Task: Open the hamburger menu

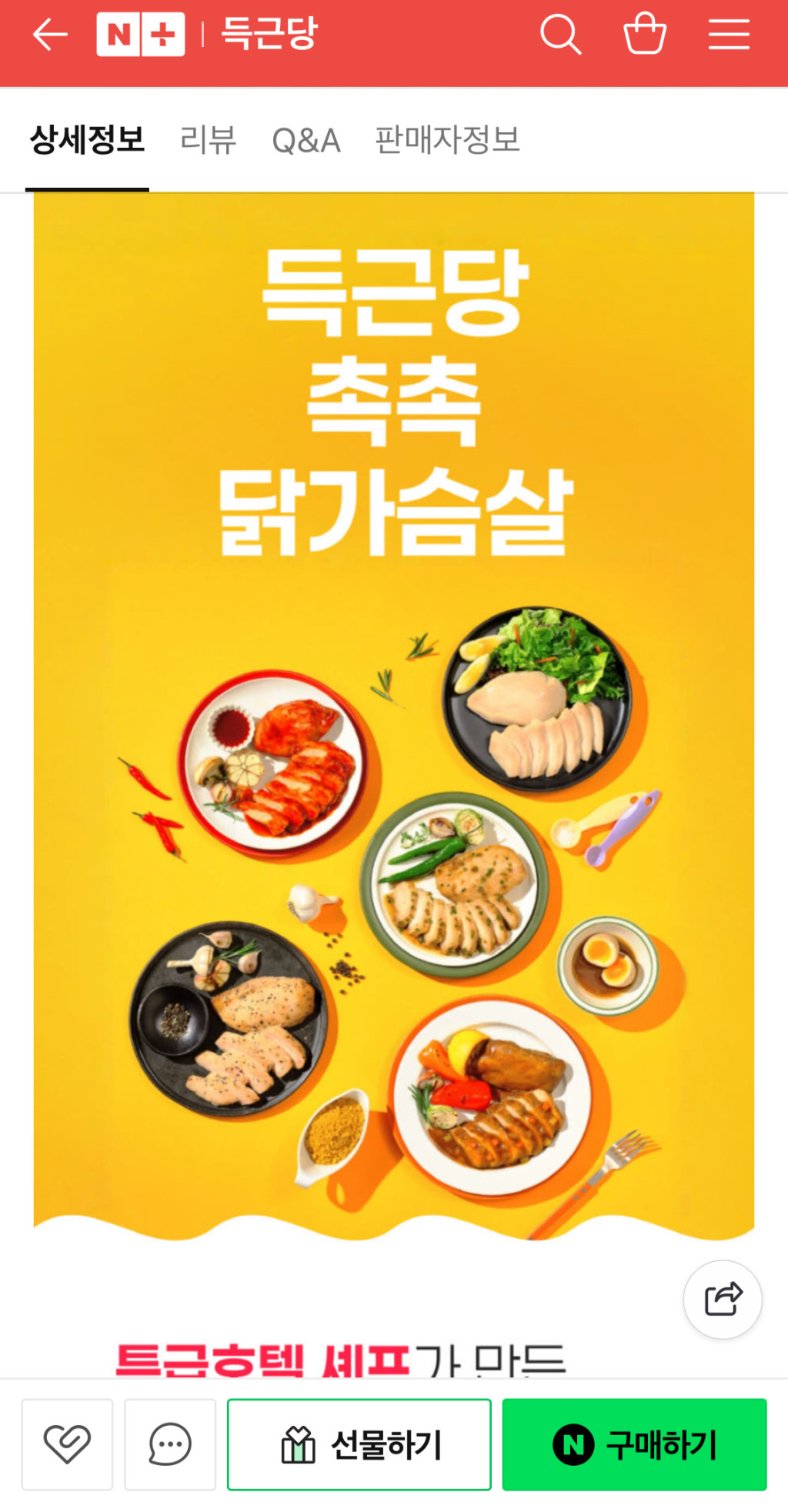Action: tap(729, 35)
